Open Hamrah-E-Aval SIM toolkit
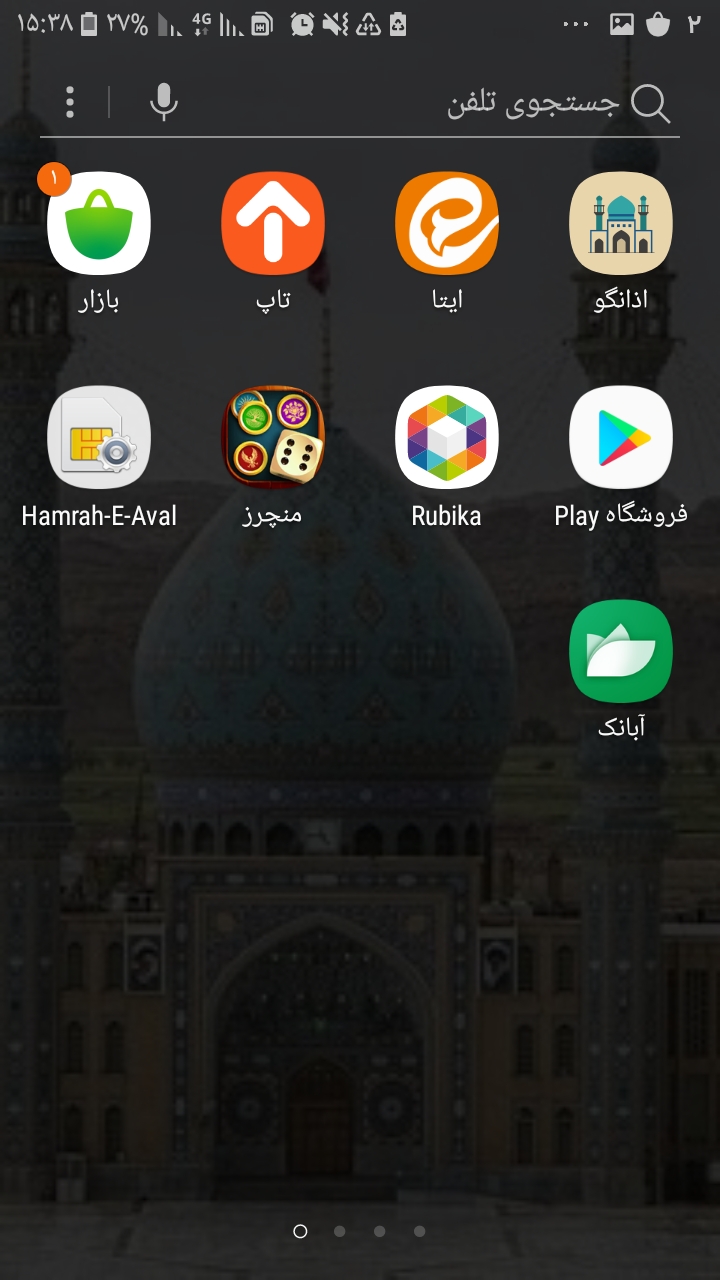 pos(99,437)
